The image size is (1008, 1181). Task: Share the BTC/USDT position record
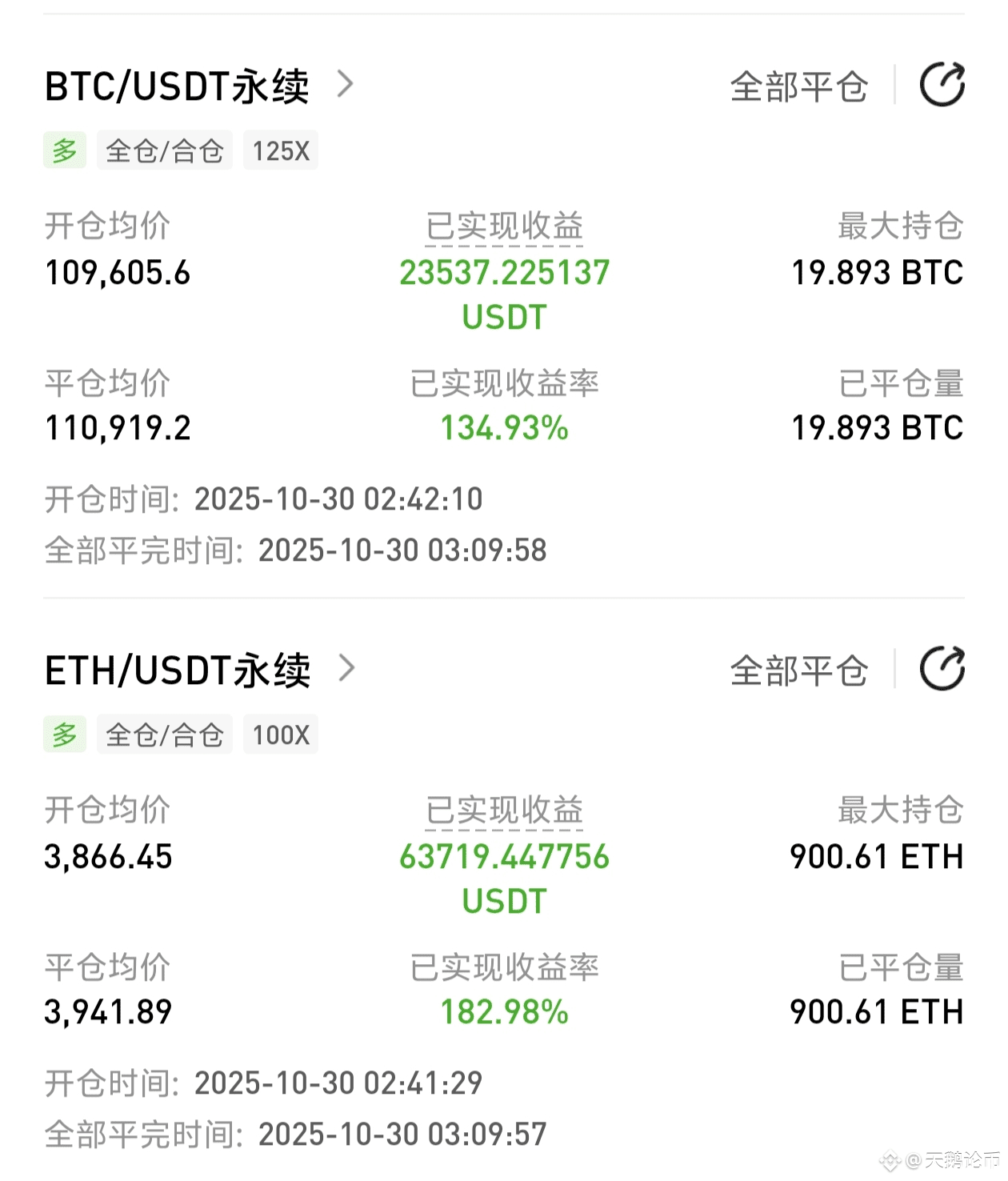tap(942, 85)
